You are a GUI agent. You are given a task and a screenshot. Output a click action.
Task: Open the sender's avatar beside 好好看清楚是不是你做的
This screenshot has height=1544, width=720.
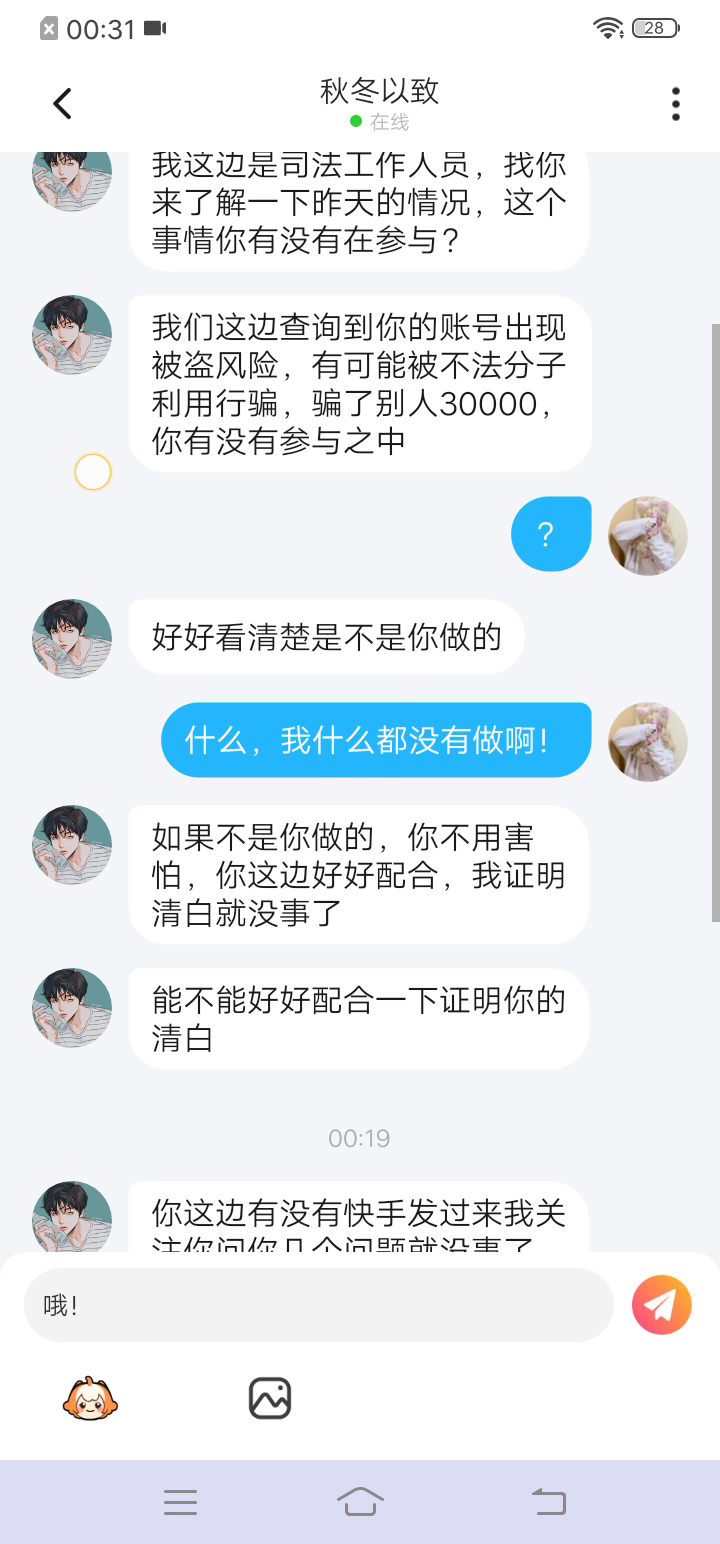coord(72,638)
